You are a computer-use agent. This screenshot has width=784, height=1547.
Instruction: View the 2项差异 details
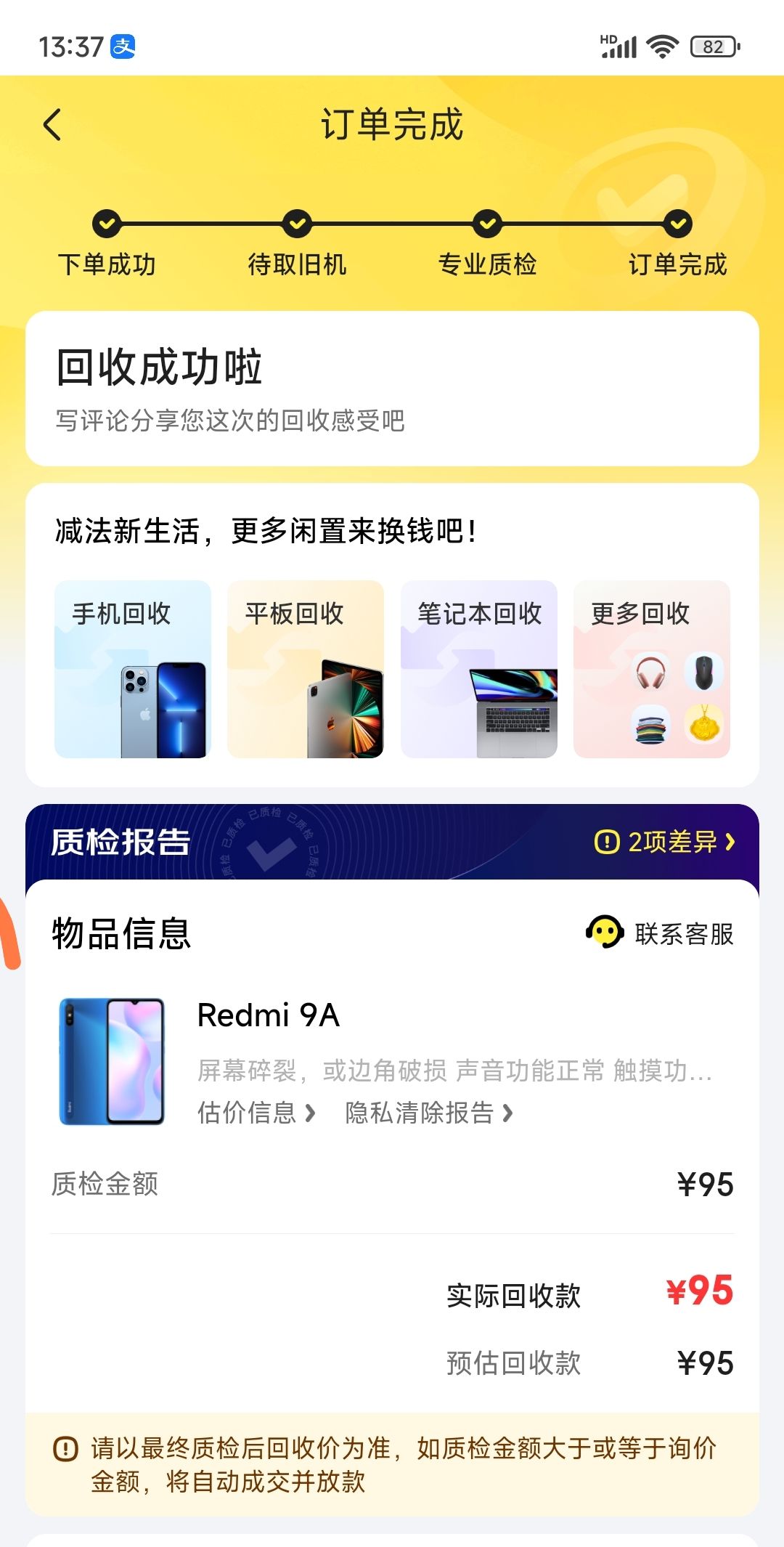tap(664, 842)
